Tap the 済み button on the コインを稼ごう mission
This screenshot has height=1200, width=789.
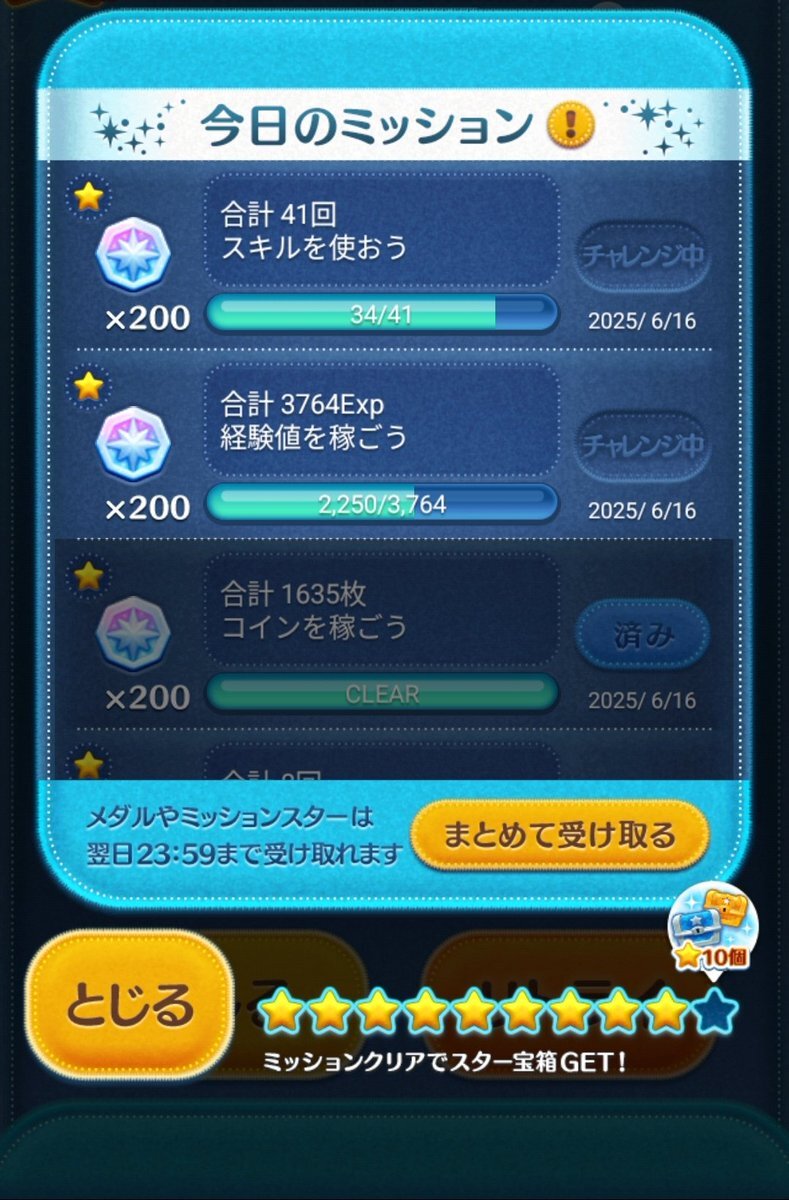coord(643,634)
